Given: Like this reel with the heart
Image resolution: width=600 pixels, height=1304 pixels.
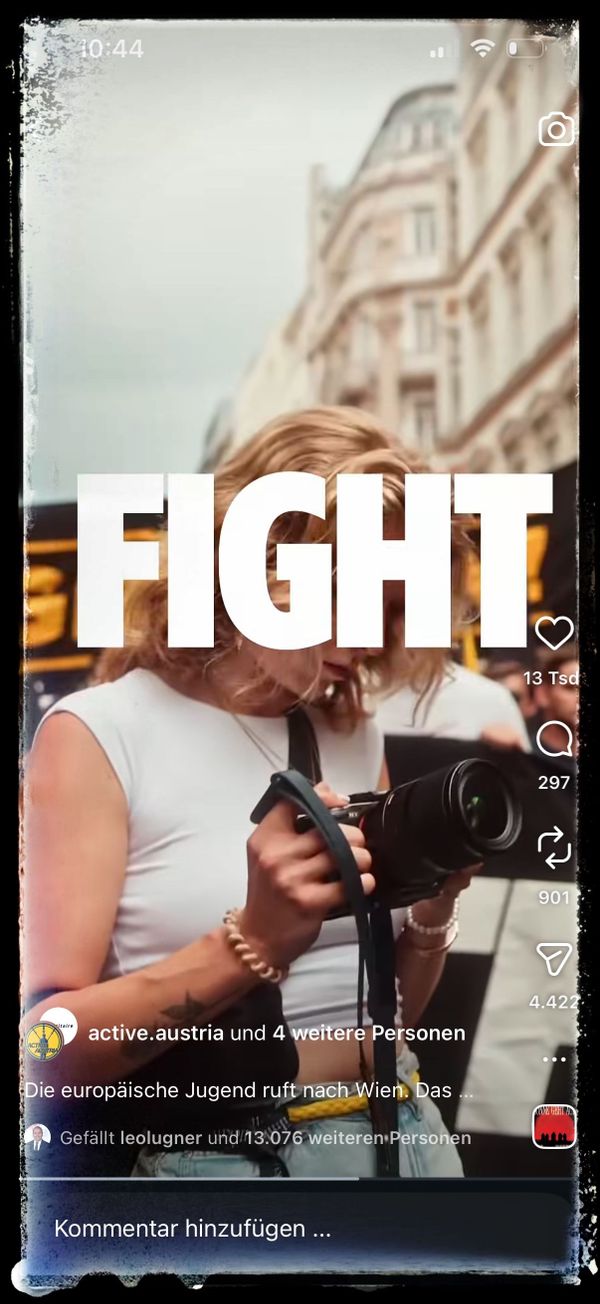Looking at the screenshot, I should tap(554, 632).
